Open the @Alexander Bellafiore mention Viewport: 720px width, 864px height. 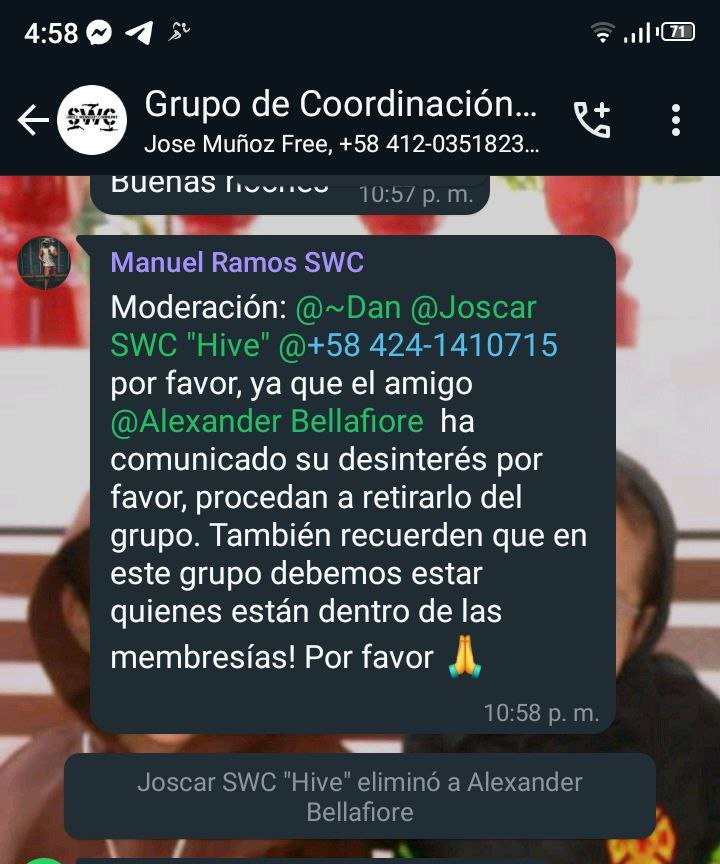point(267,421)
